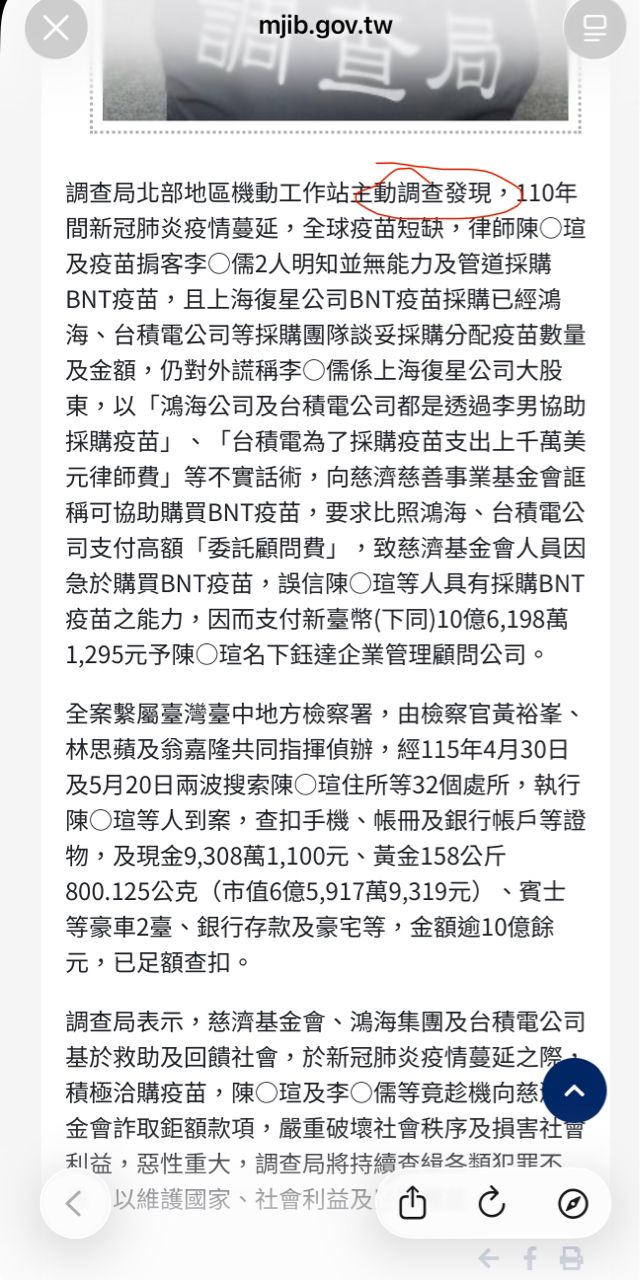
Task: Go back to the previous page
Action: click(x=74, y=1203)
